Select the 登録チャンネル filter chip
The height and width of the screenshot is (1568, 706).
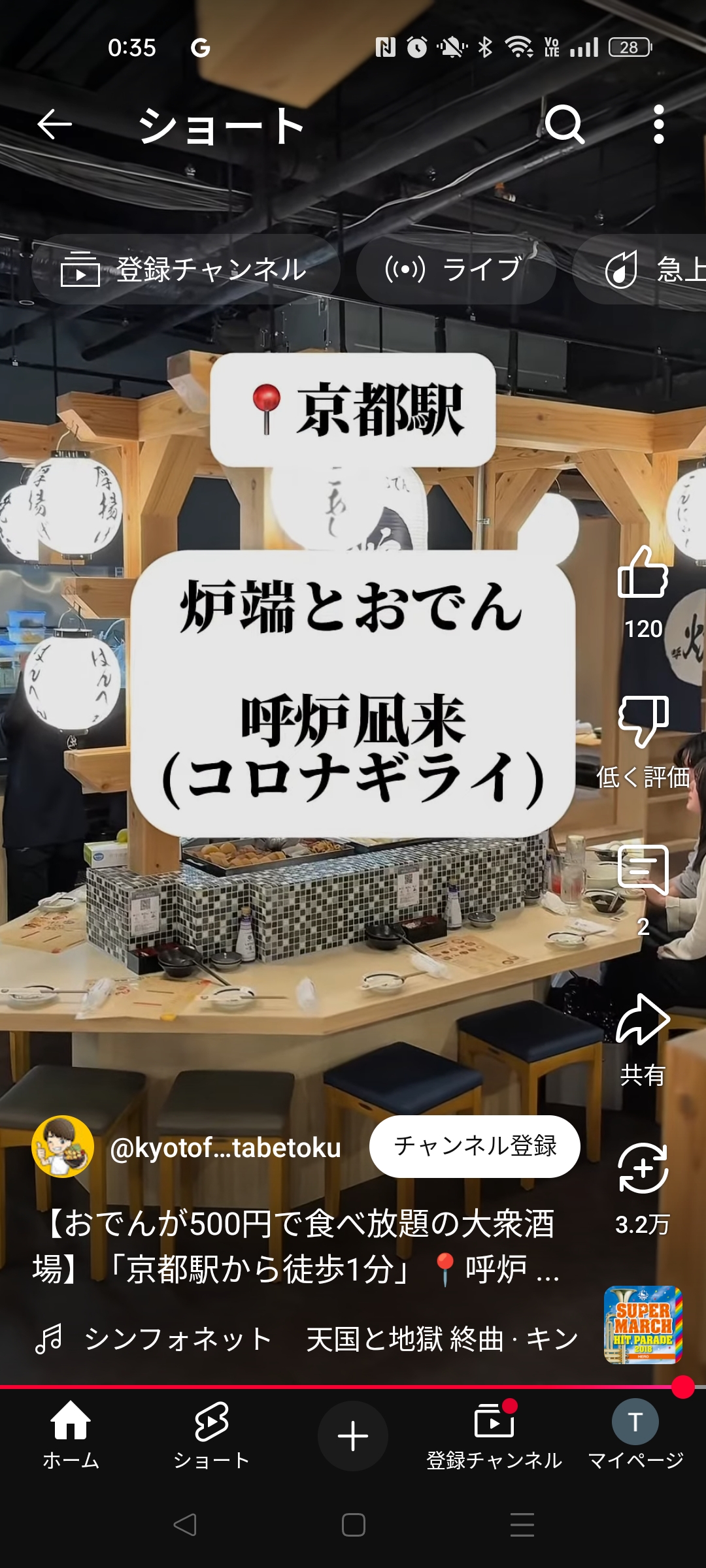(186, 269)
